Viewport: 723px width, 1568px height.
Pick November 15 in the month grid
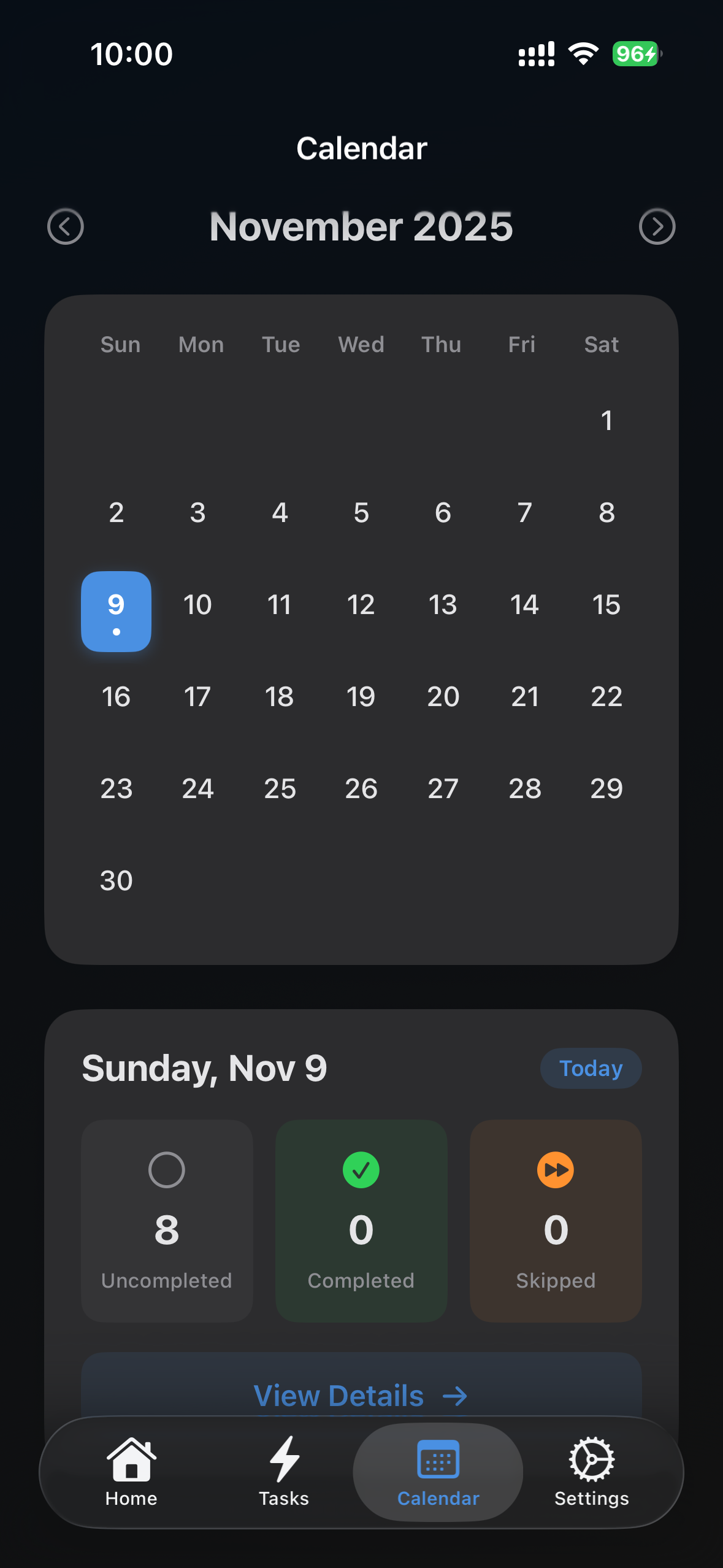pos(606,605)
